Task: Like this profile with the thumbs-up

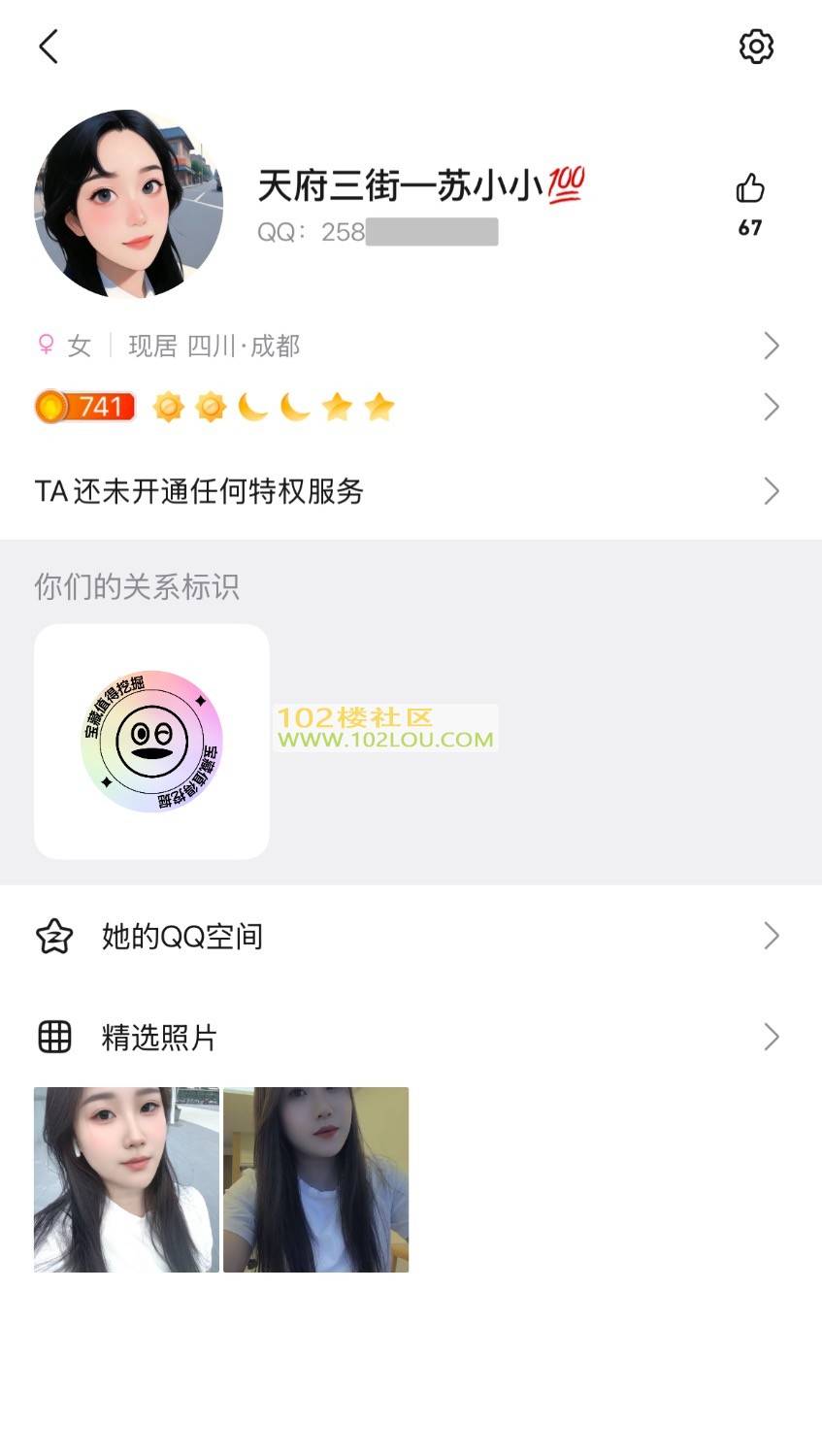Action: (x=750, y=188)
